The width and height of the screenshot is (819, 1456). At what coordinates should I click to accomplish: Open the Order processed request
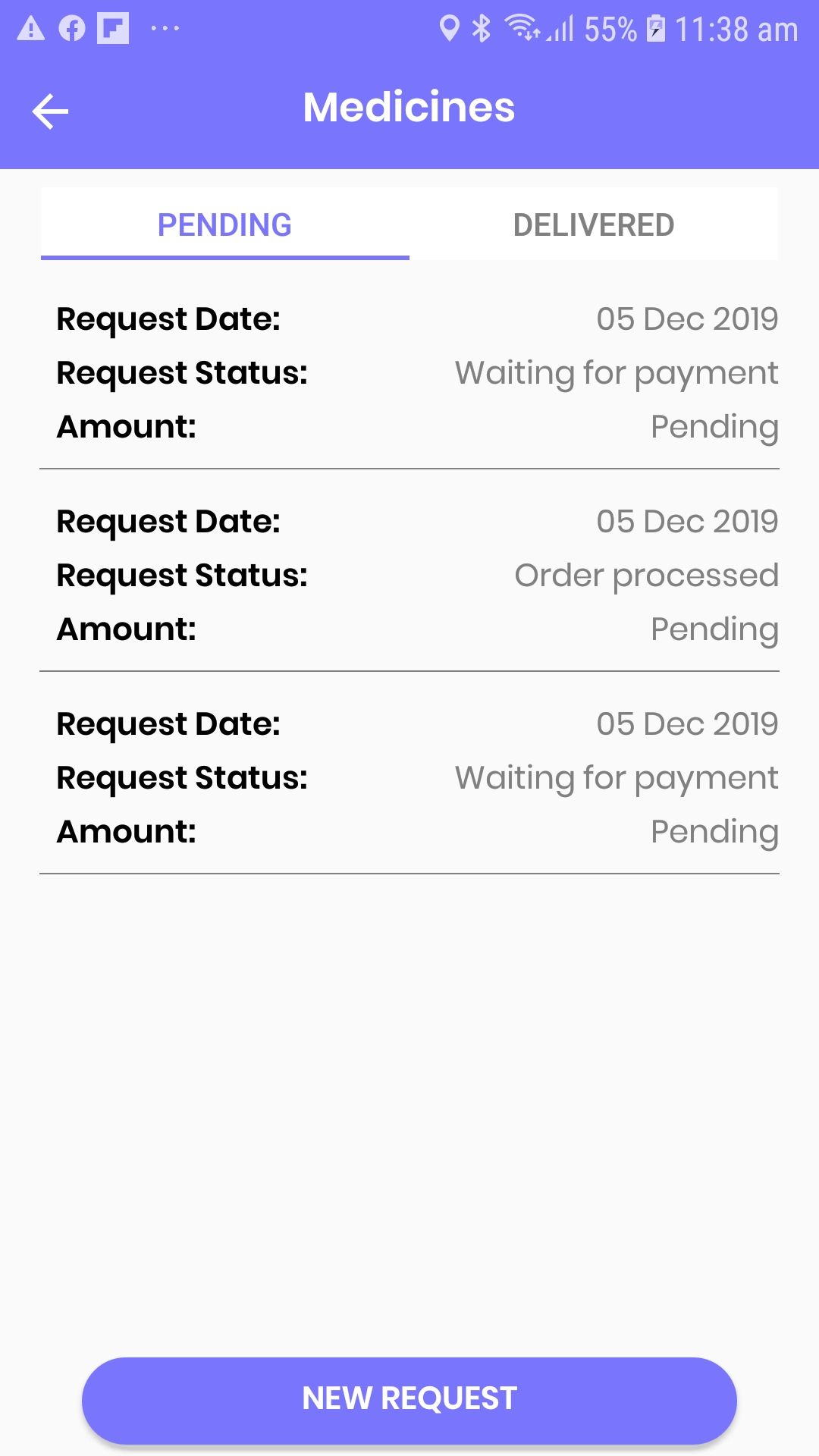[409, 576]
